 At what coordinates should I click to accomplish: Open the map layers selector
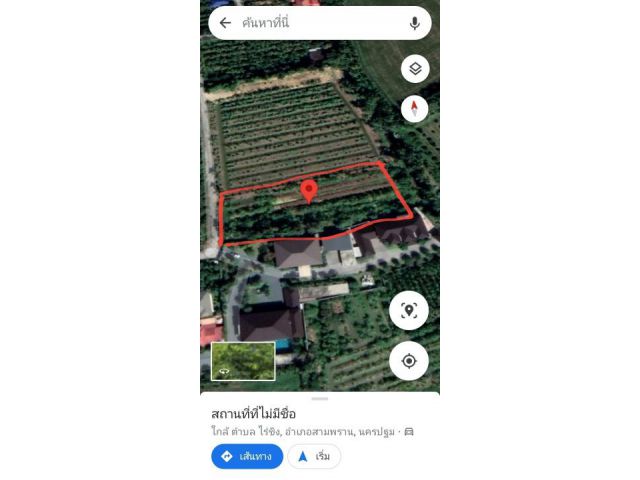click(415, 69)
